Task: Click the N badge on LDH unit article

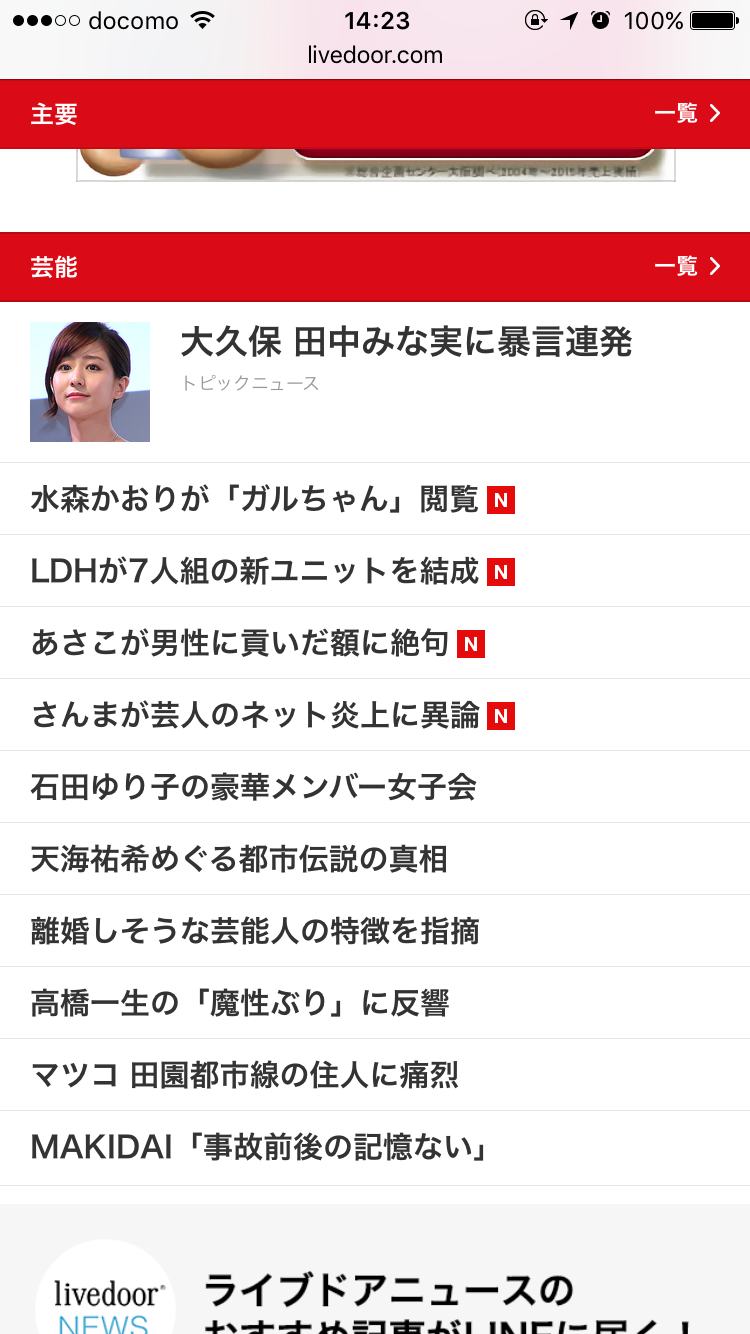Action: 501,572
